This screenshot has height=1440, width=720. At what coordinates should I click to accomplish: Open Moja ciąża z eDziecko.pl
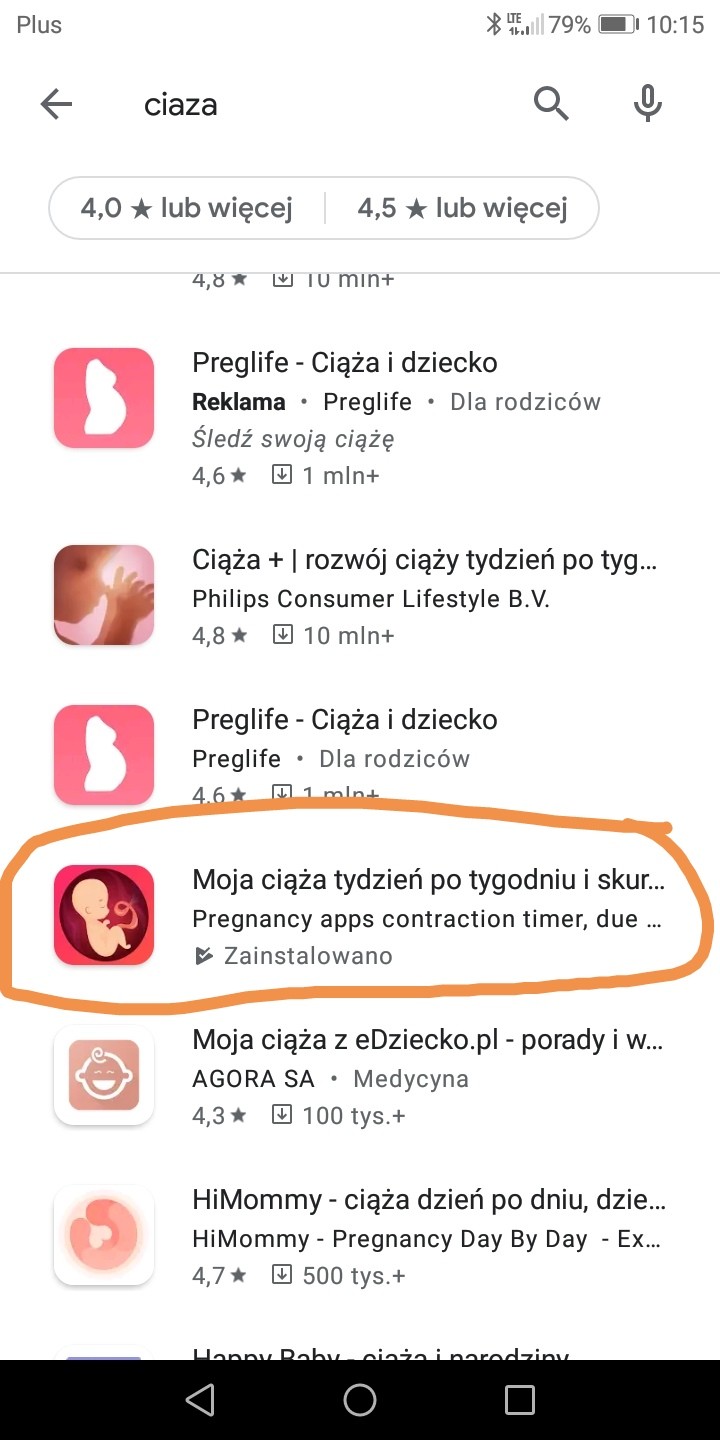coord(400,1076)
